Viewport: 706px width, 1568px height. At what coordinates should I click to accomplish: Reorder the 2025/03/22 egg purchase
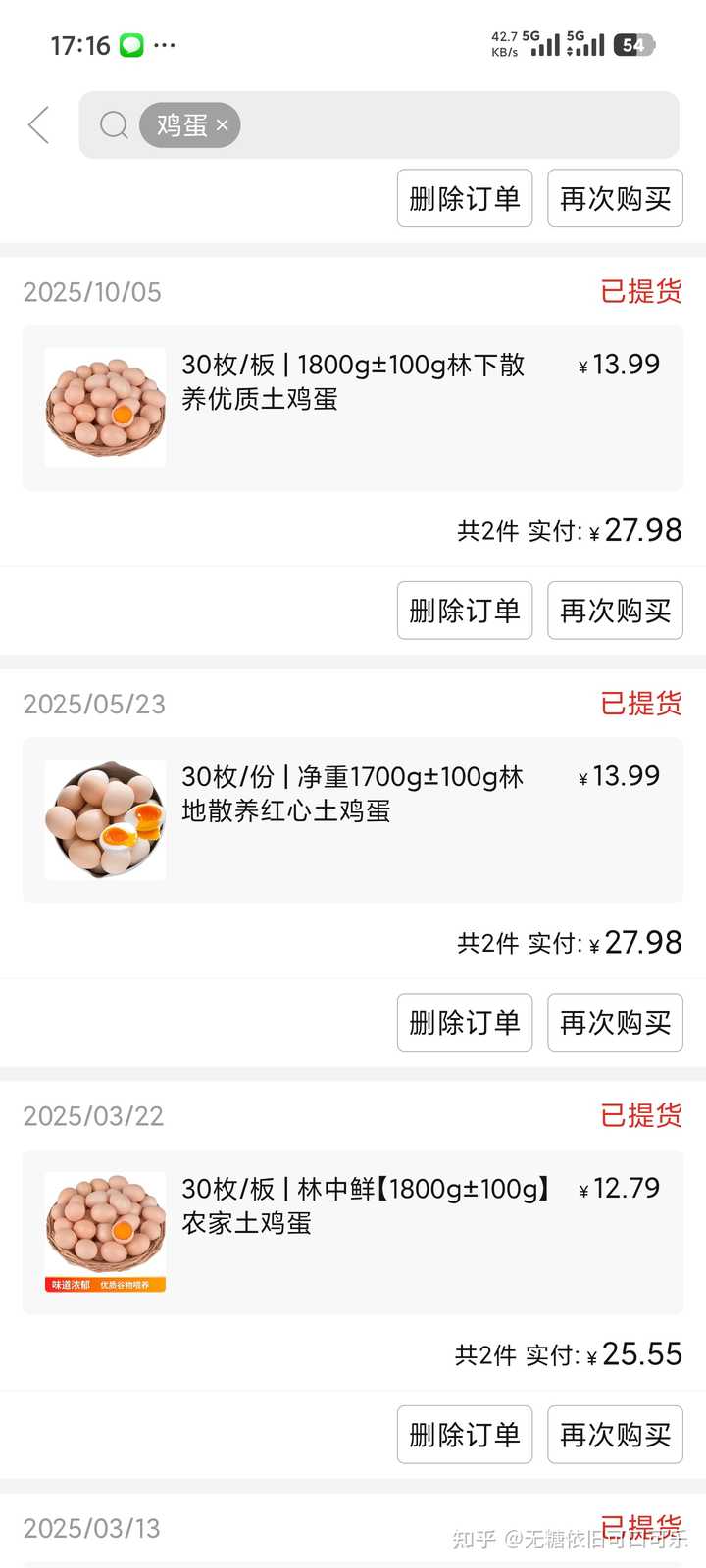(x=615, y=1435)
